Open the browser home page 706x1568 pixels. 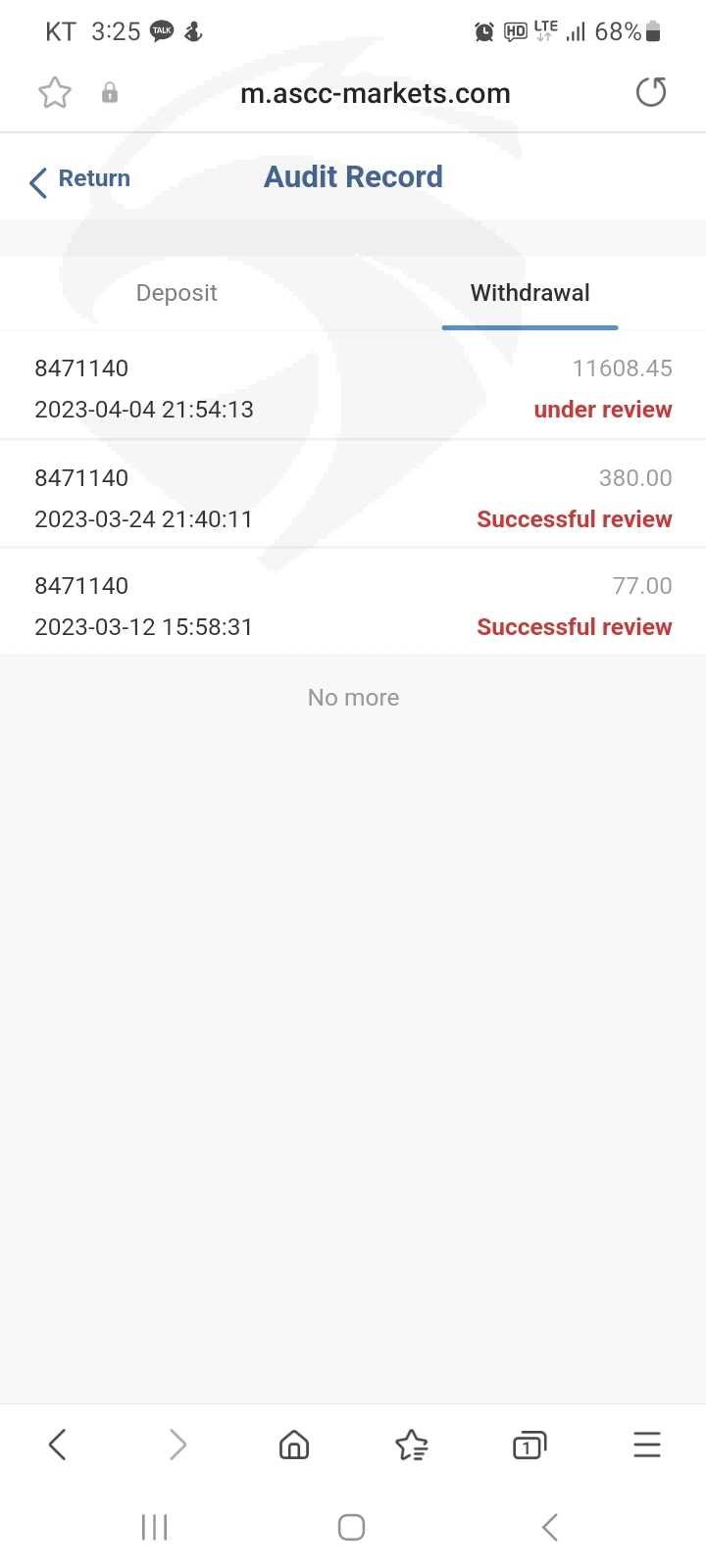pyautogui.click(x=294, y=1445)
